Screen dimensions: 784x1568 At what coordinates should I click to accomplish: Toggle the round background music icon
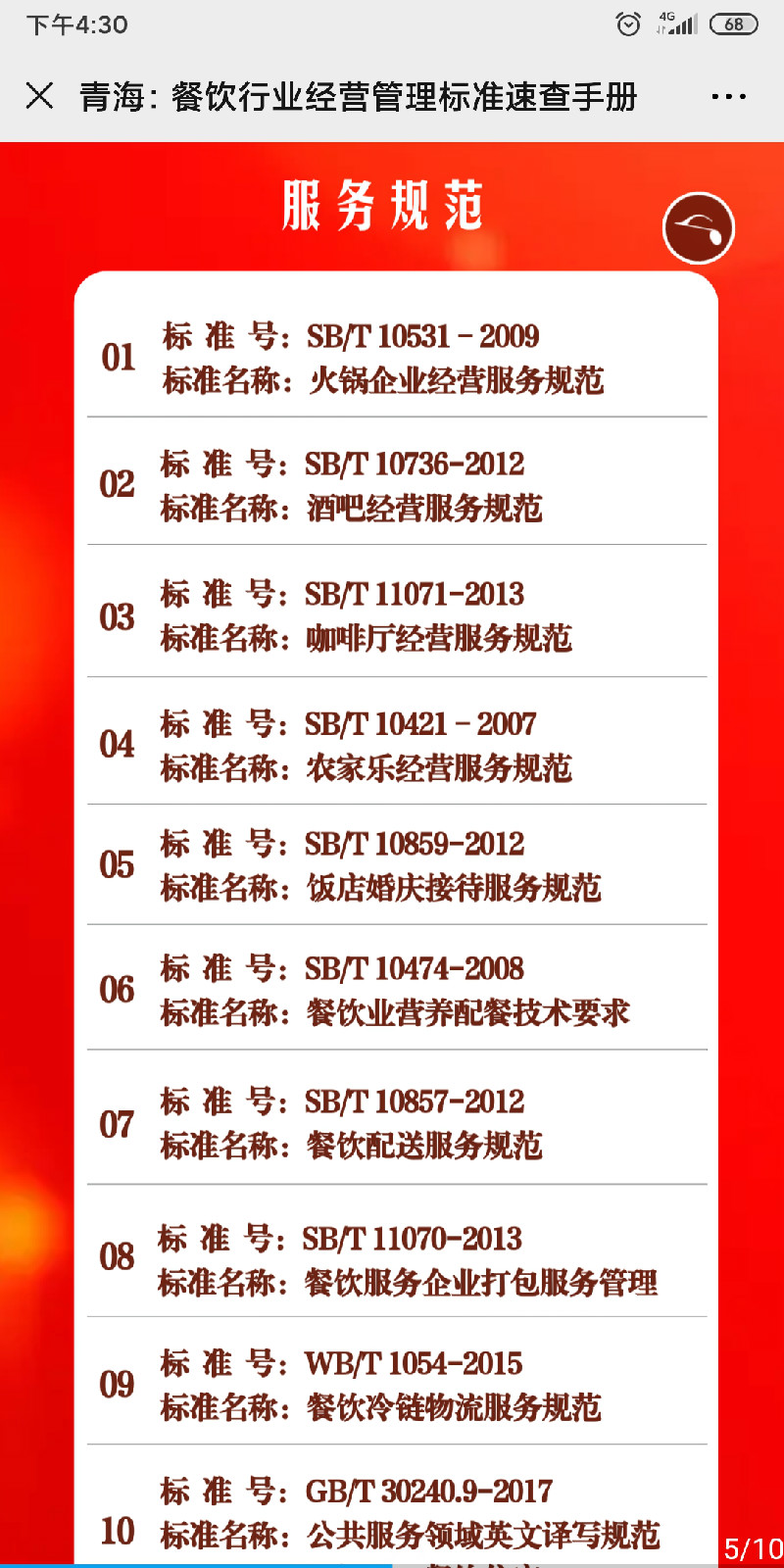click(x=699, y=228)
